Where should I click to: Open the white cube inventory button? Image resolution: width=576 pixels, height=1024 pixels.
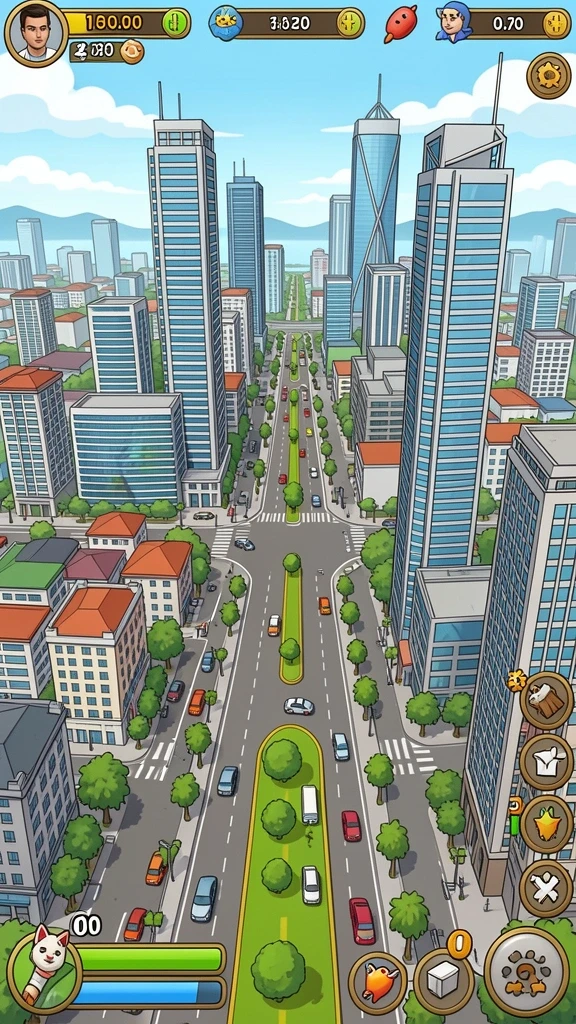click(444, 982)
